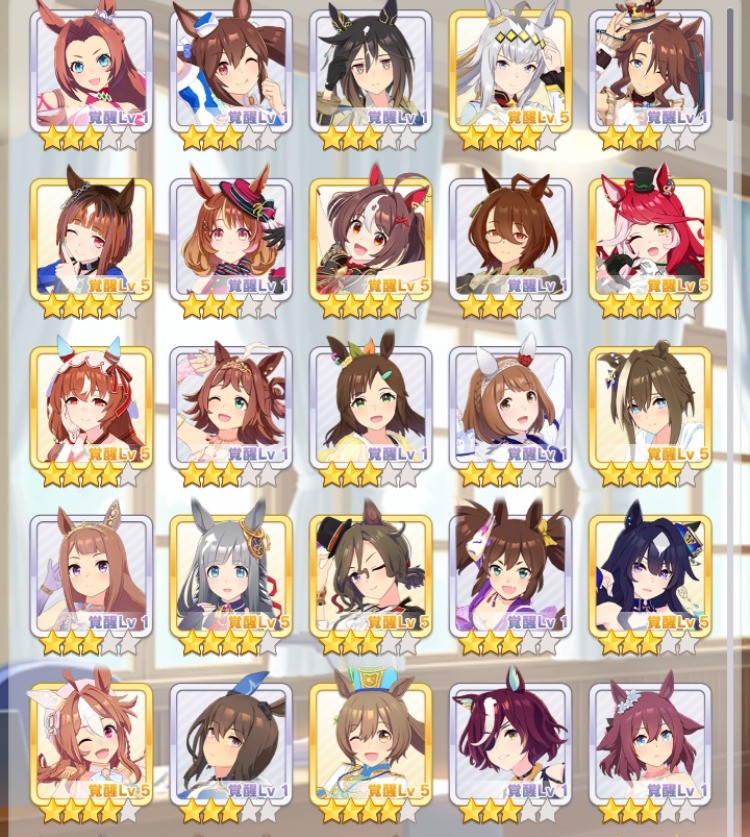The image size is (750, 837).
Task: Open the winking green-eyed character wearing a tiara
Action: 231,405
